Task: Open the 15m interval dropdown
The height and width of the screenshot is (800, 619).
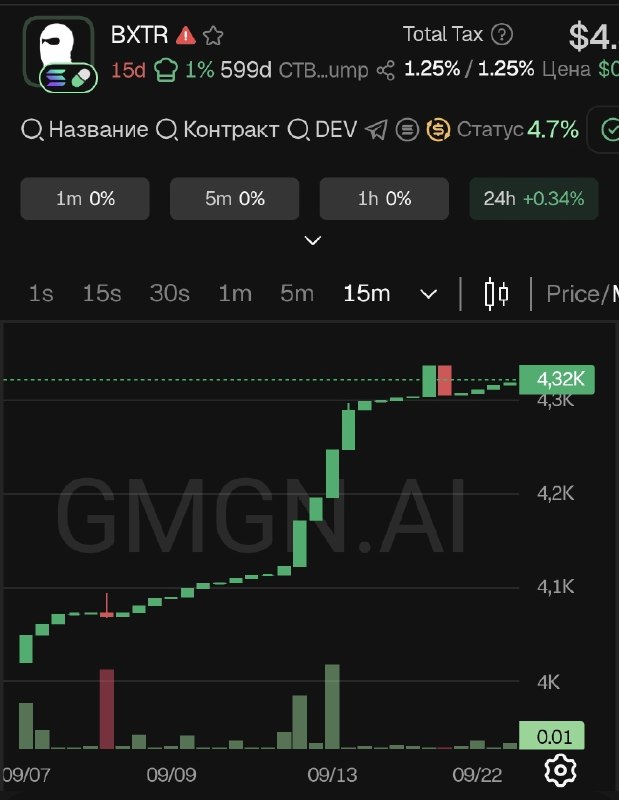Action: [391, 294]
